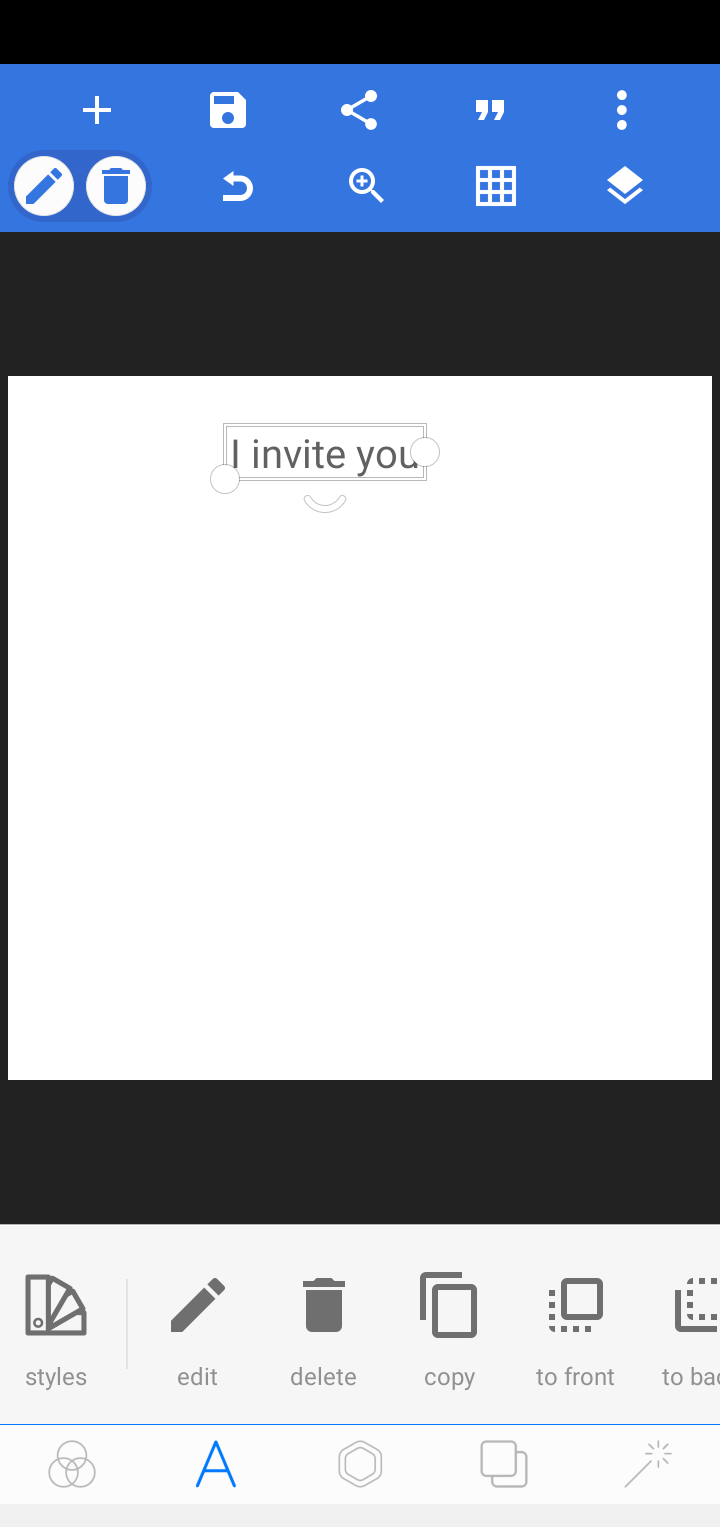Add a new element with the plus icon
The image size is (720, 1527).
(x=97, y=110)
